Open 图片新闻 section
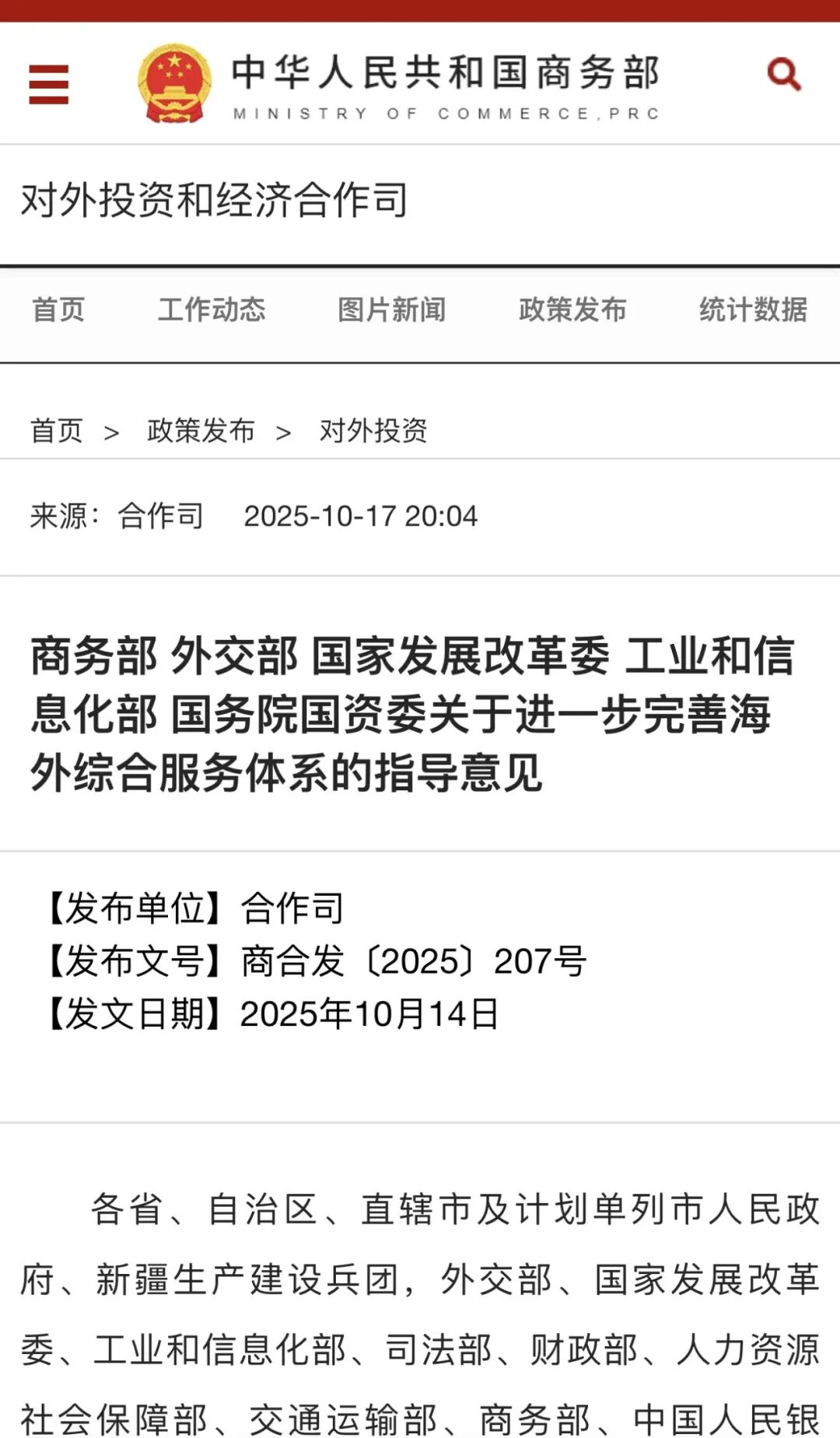Viewport: 840px width, 1438px height. pyautogui.click(x=391, y=310)
